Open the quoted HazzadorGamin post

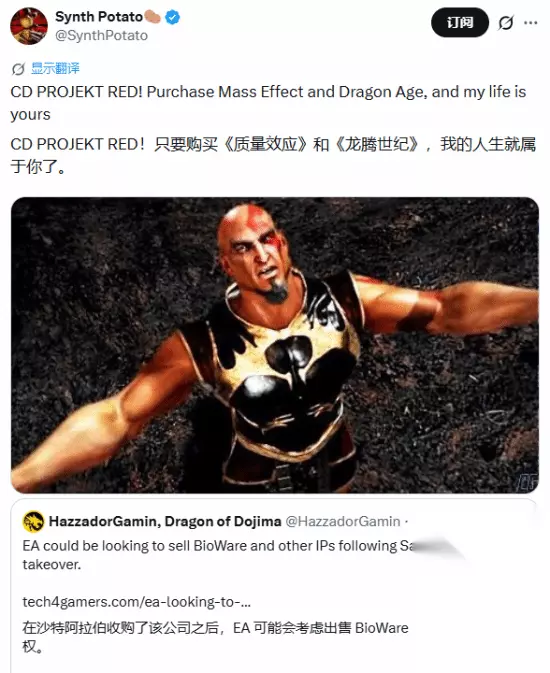point(275,586)
